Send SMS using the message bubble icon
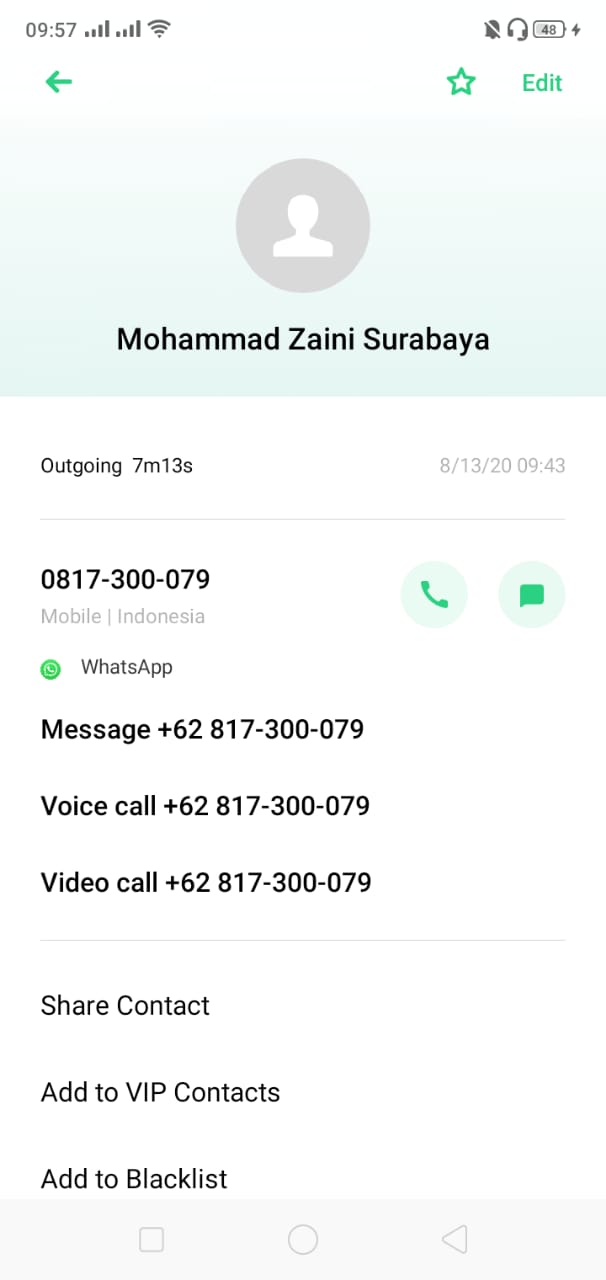This screenshot has height=1280, width=606. [531, 595]
